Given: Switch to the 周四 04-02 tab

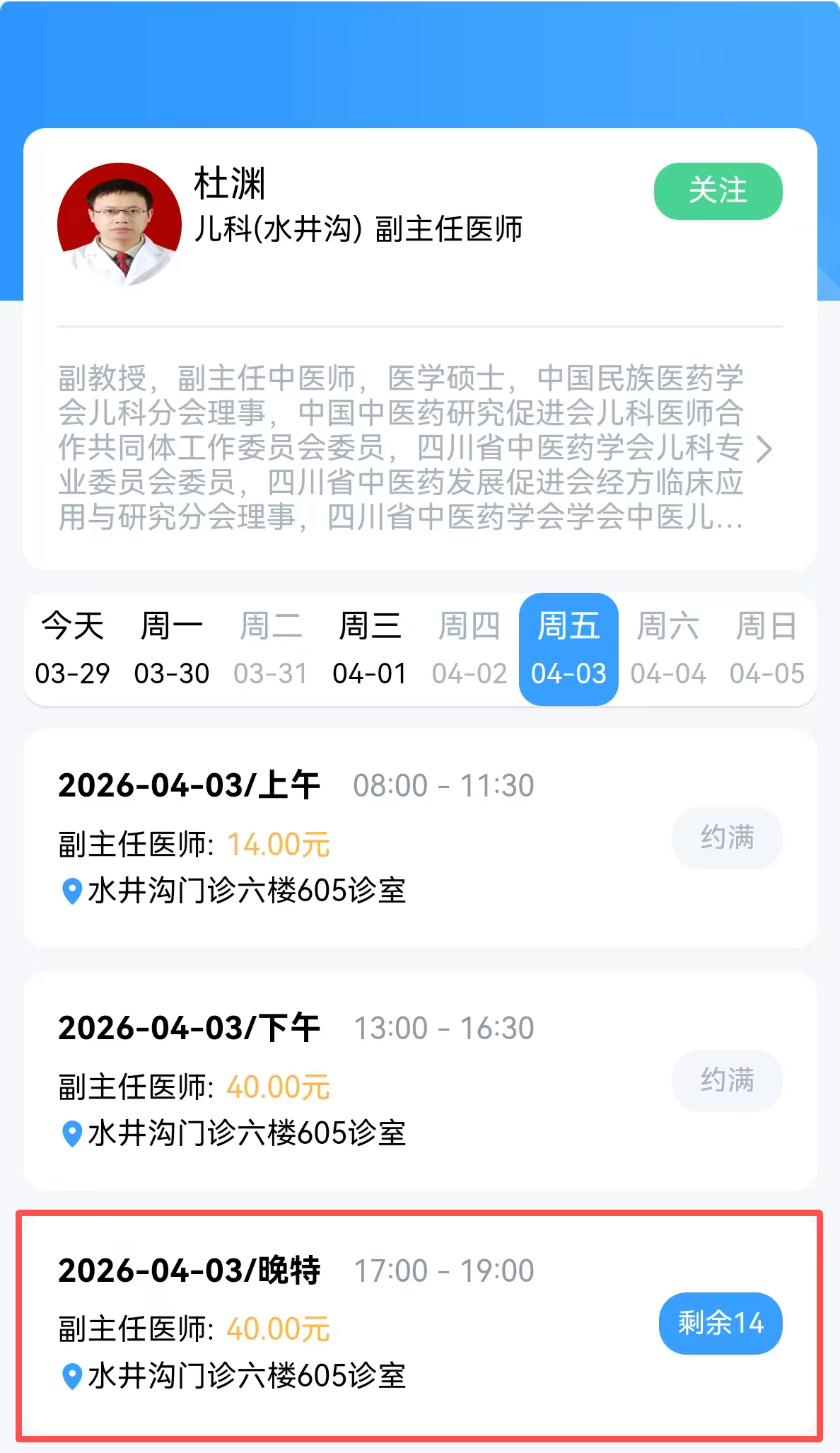Looking at the screenshot, I should tap(469, 647).
